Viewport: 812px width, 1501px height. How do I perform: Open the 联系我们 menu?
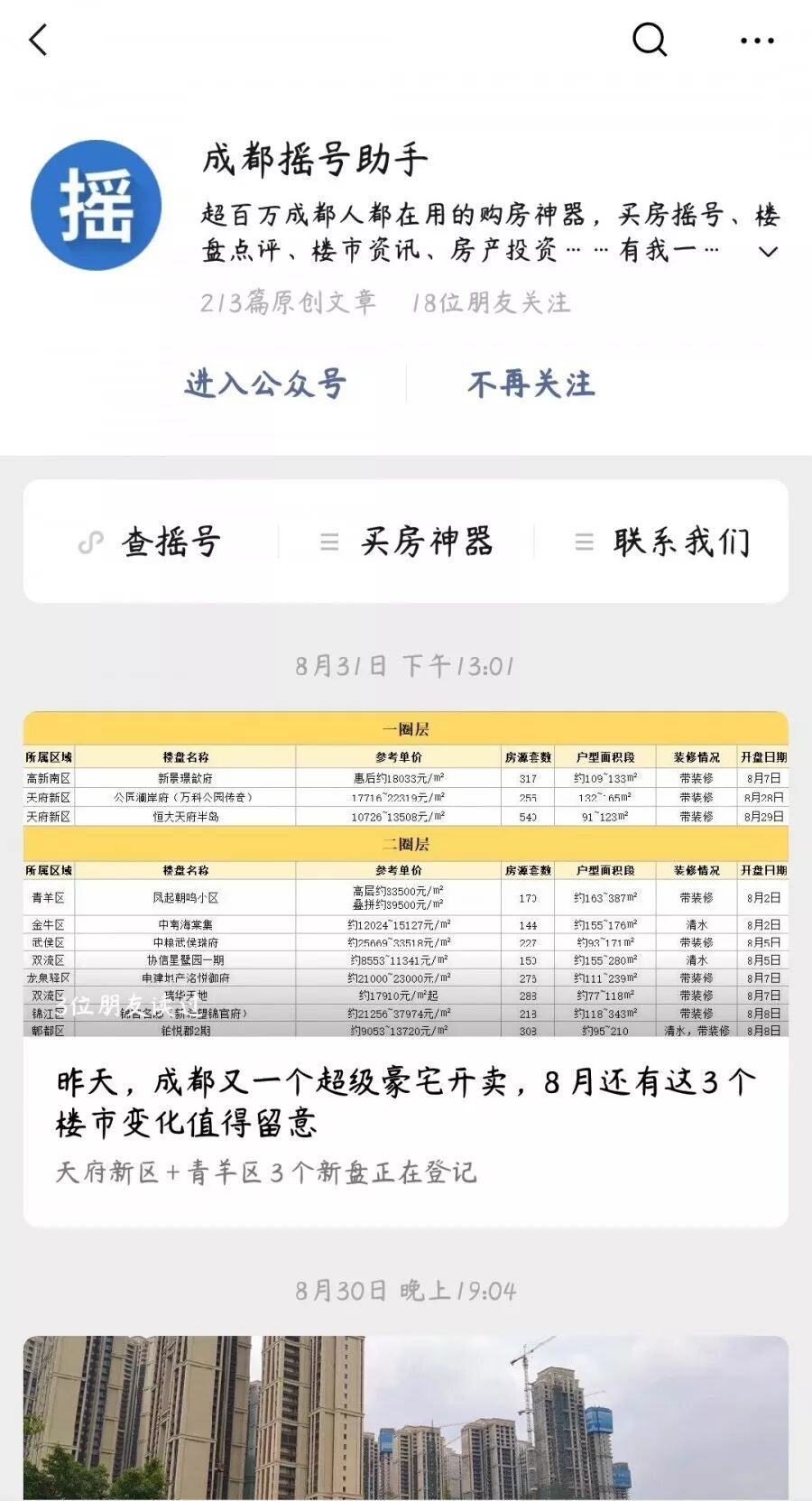(663, 542)
